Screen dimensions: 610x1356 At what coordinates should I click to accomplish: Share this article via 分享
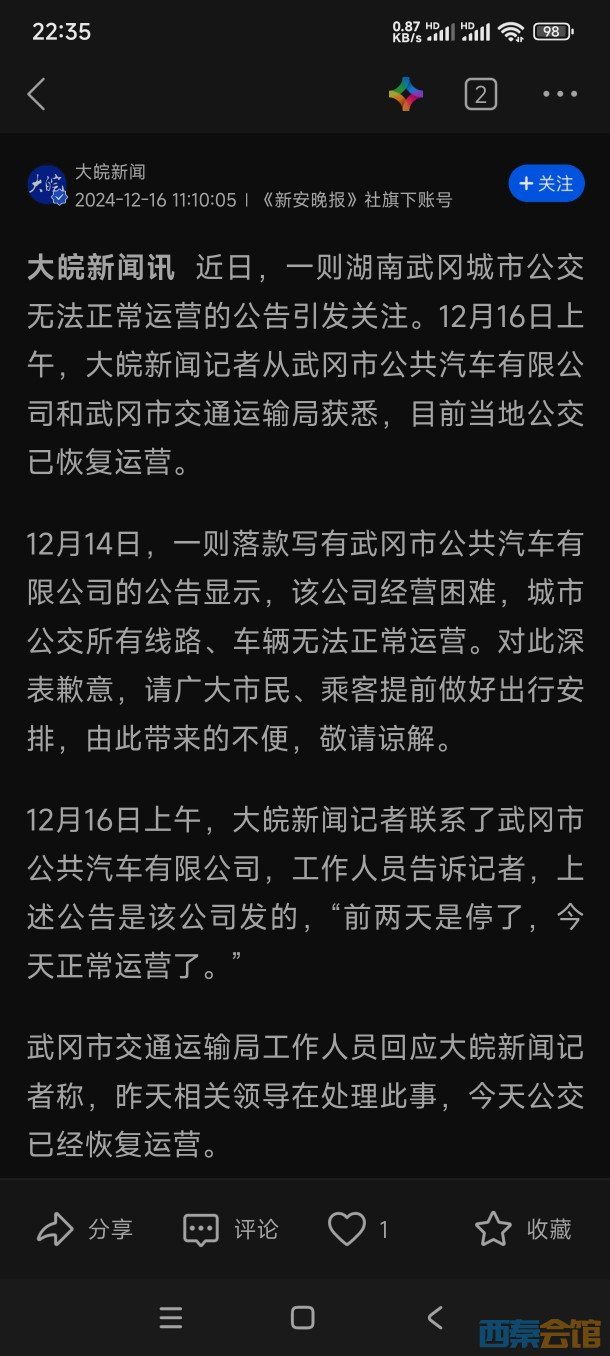pyautogui.click(x=85, y=1229)
